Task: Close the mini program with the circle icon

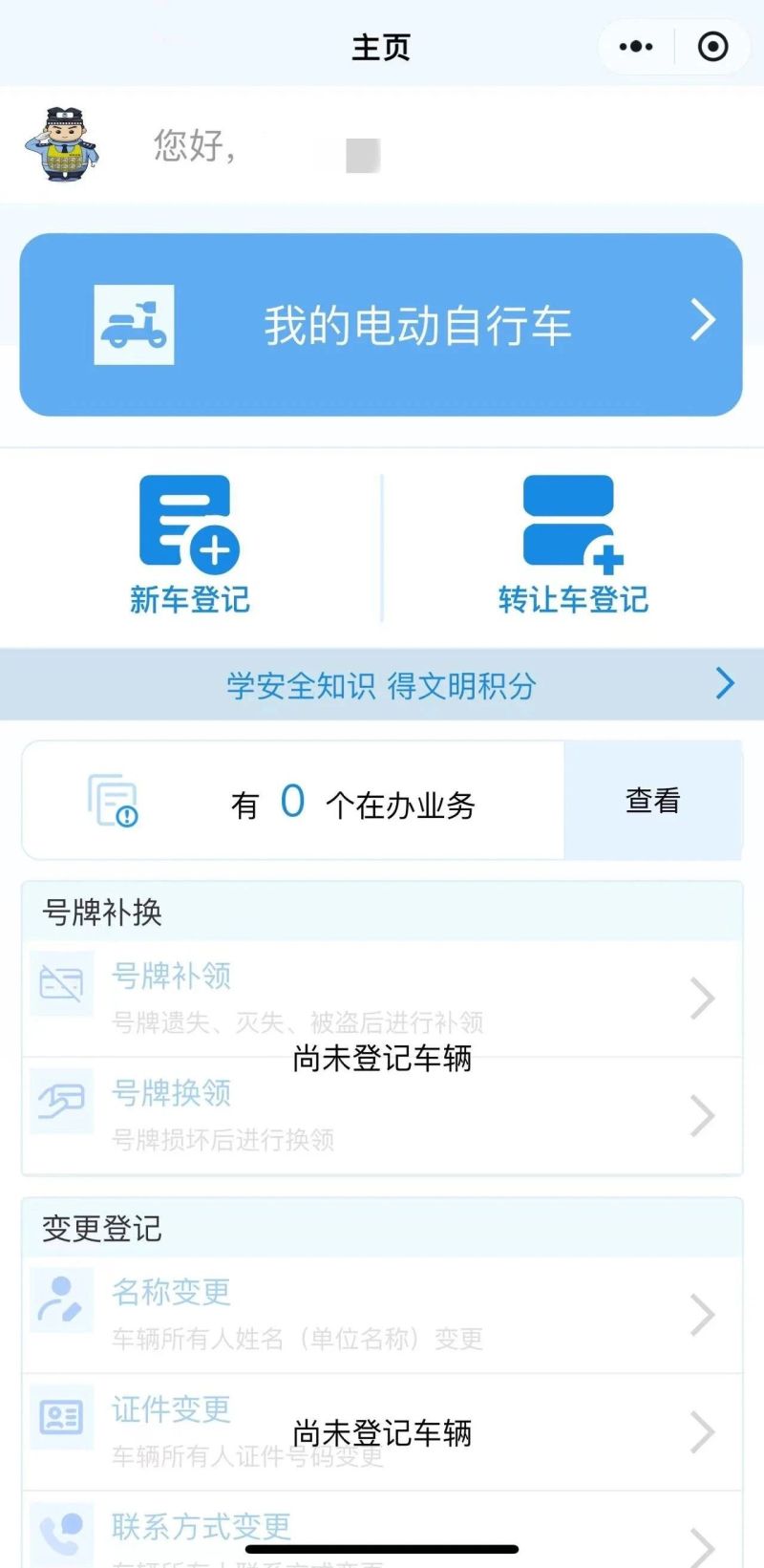Action: pyautogui.click(x=712, y=47)
